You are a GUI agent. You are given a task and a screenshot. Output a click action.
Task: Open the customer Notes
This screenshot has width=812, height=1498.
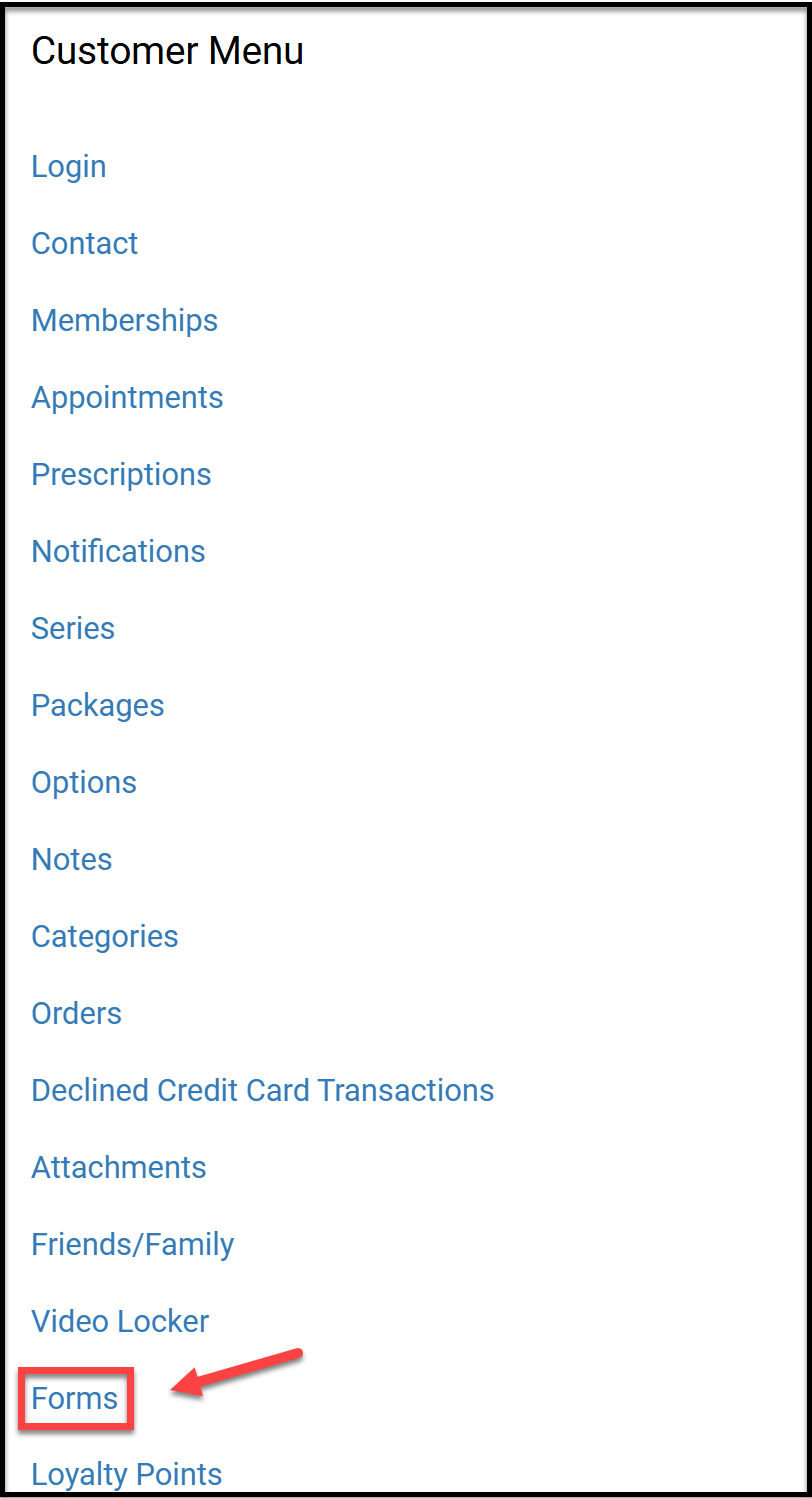pos(72,860)
